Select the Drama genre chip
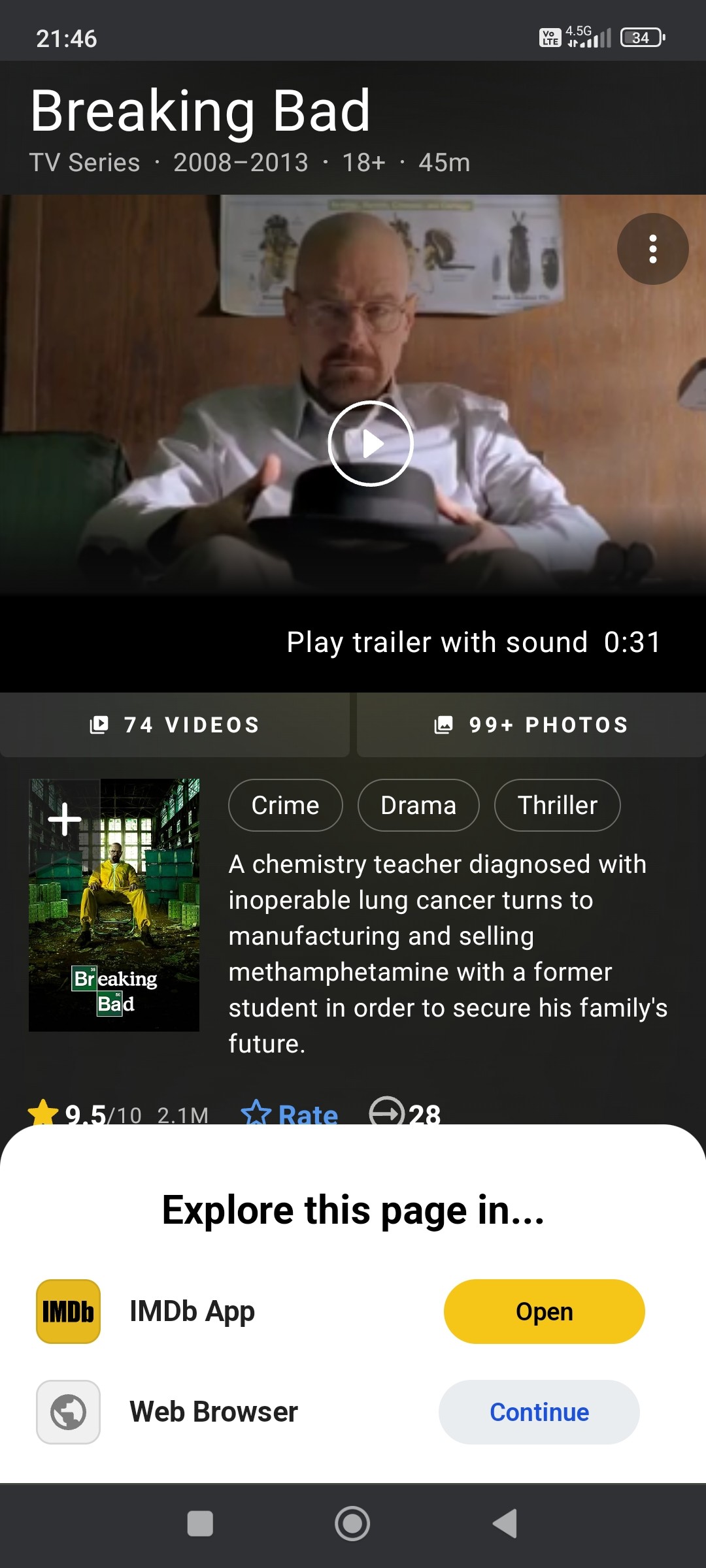 418,805
